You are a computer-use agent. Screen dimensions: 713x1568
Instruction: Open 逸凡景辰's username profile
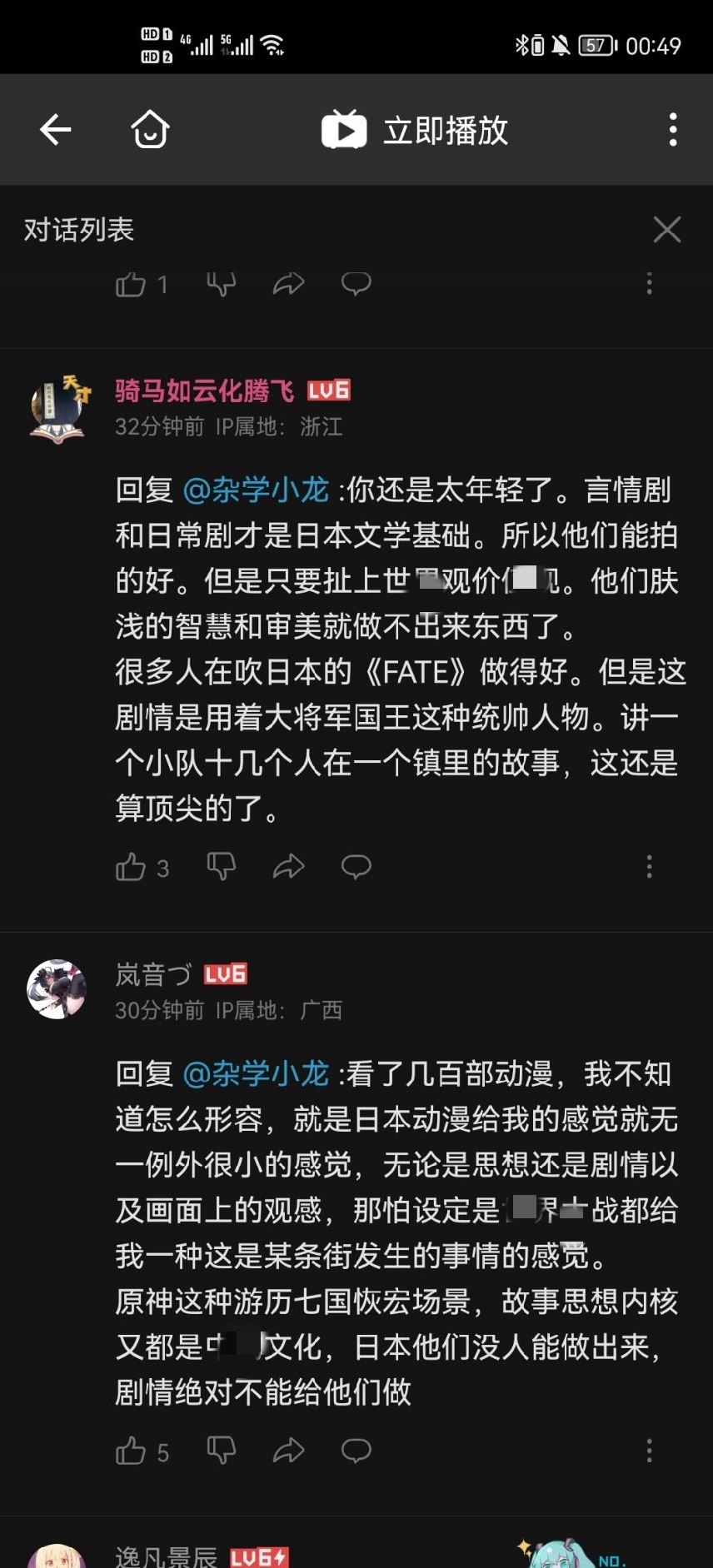pos(166,1556)
